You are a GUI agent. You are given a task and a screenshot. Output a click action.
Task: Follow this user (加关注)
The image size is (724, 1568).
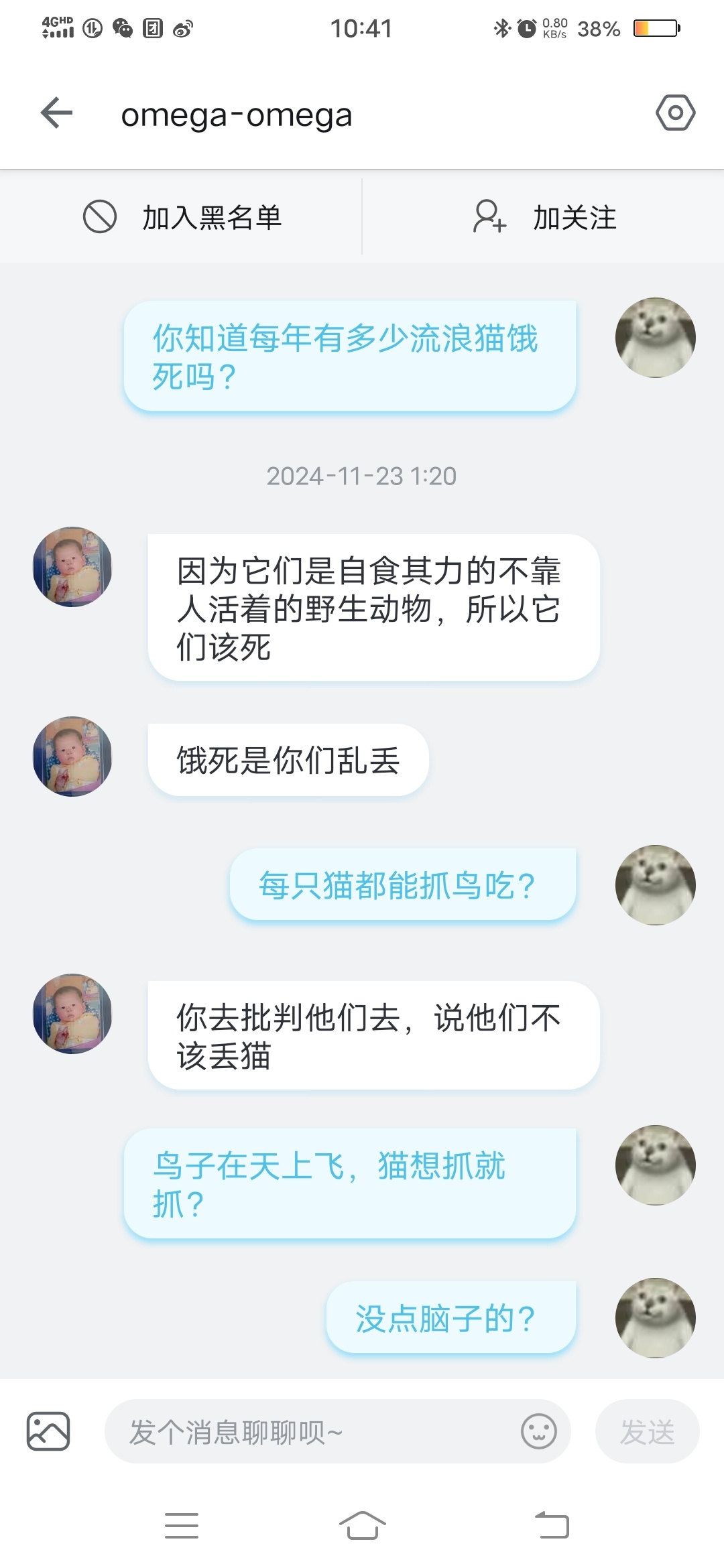click(544, 217)
